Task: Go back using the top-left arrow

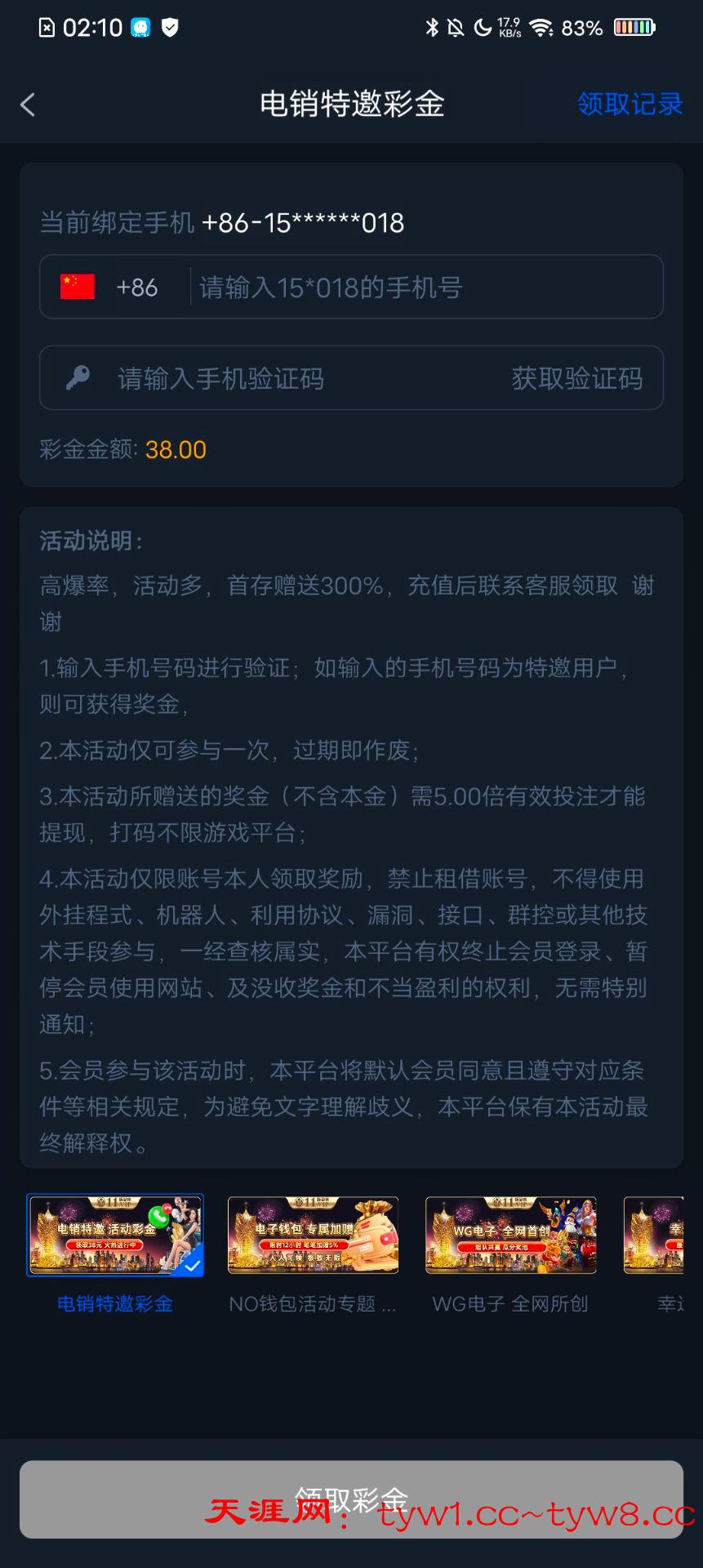Action: 28,105
